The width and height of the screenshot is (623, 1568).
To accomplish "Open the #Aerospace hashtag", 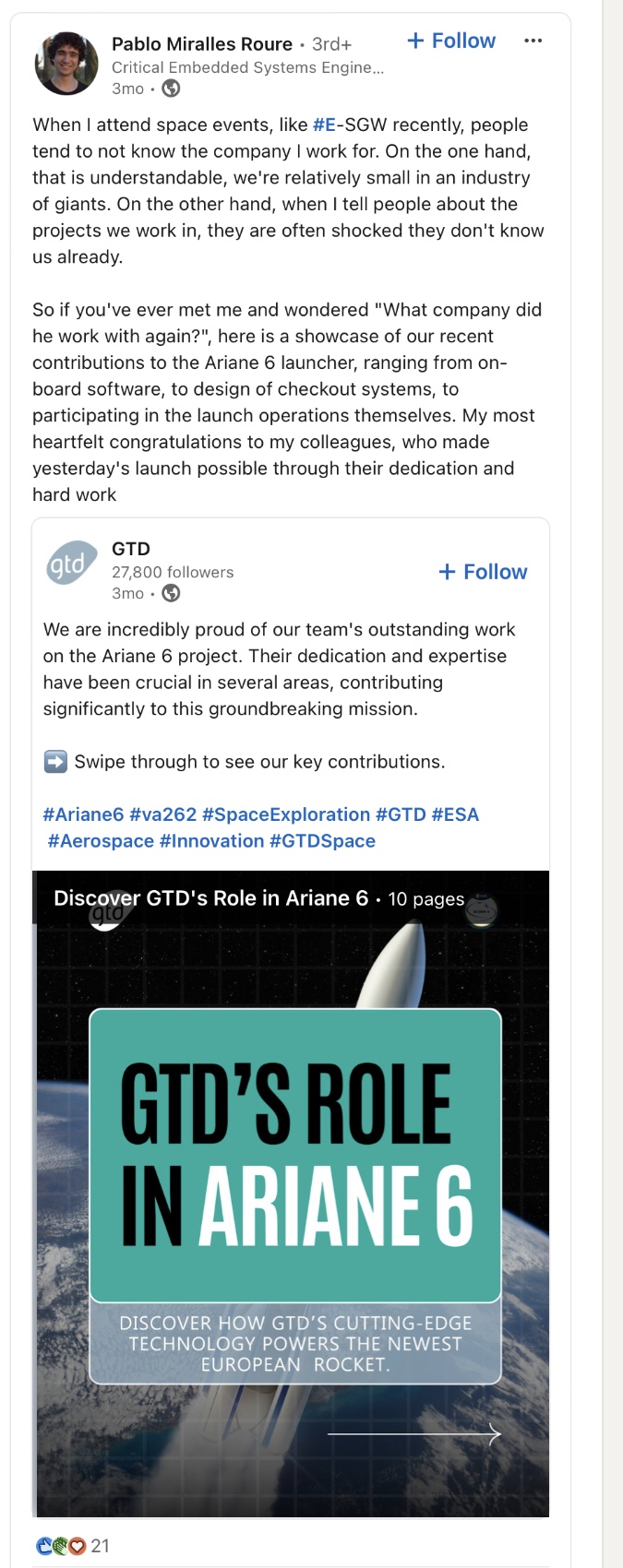I will pos(101,841).
